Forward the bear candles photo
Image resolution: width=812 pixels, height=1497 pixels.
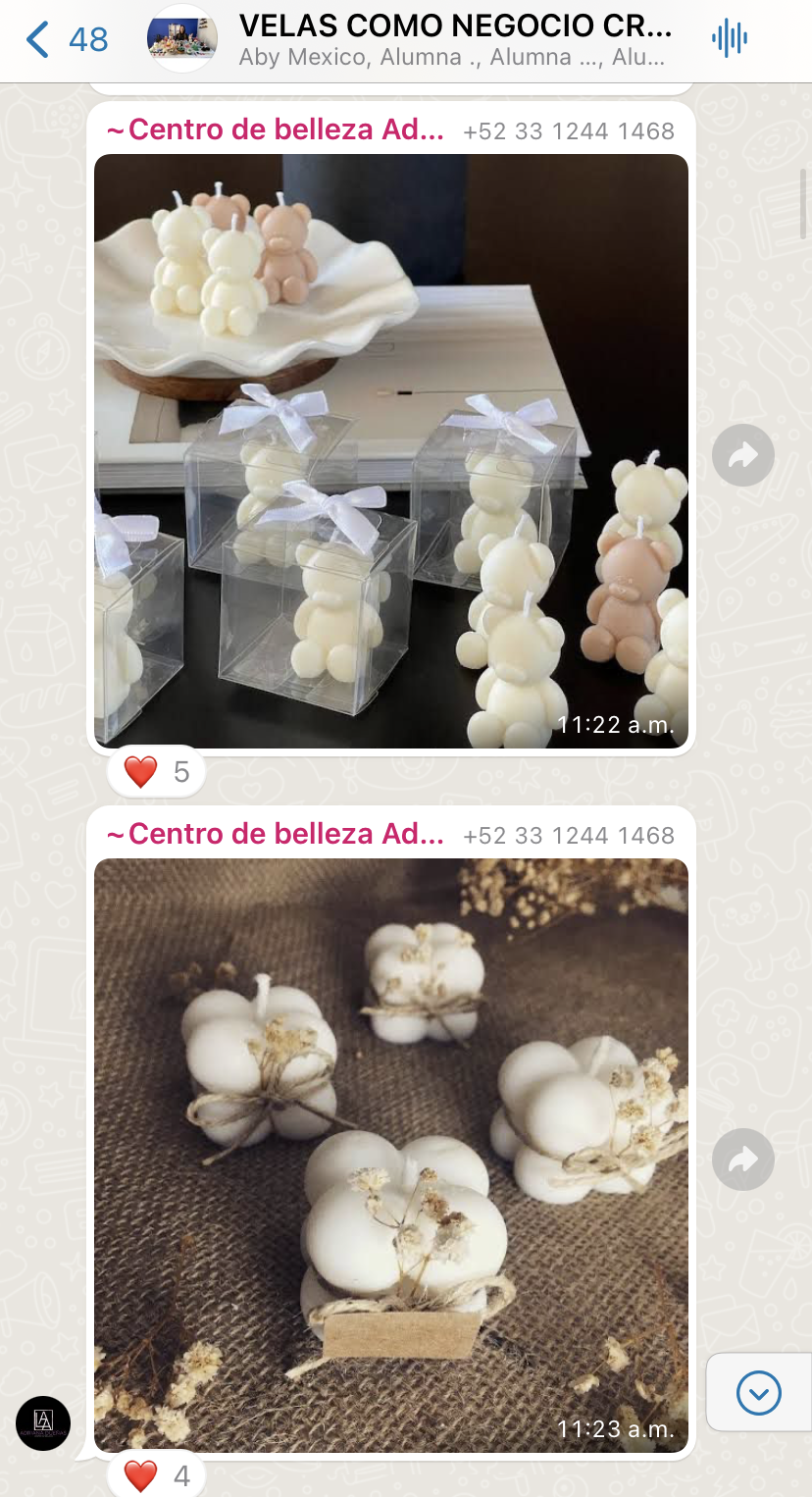point(743,455)
